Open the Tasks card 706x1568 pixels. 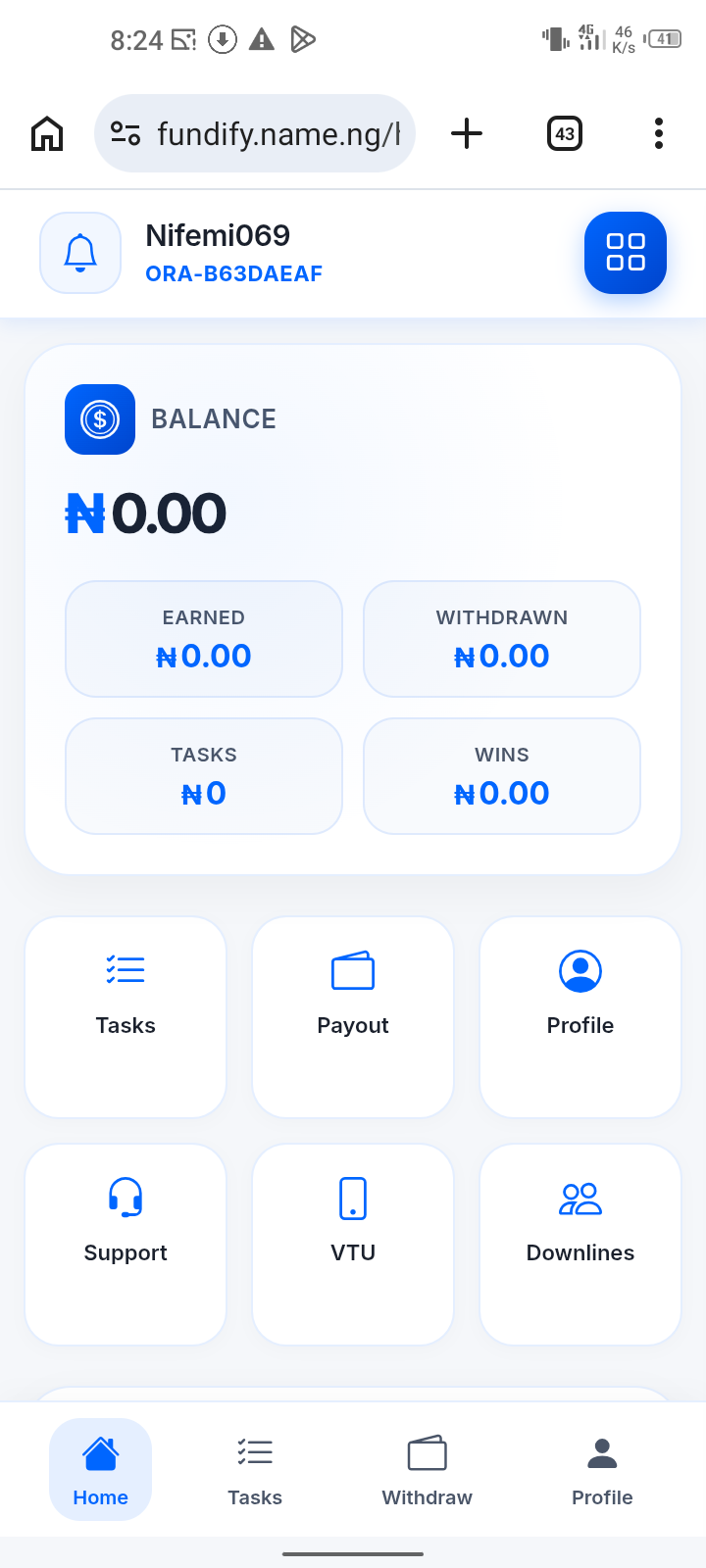(x=126, y=1016)
